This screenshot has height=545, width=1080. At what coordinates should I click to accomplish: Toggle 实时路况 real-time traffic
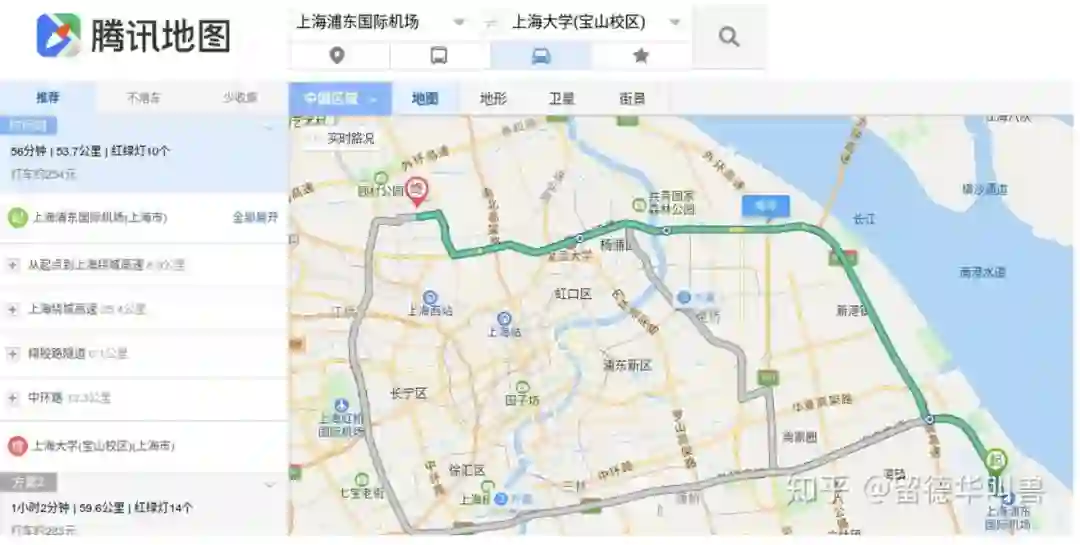(343, 138)
